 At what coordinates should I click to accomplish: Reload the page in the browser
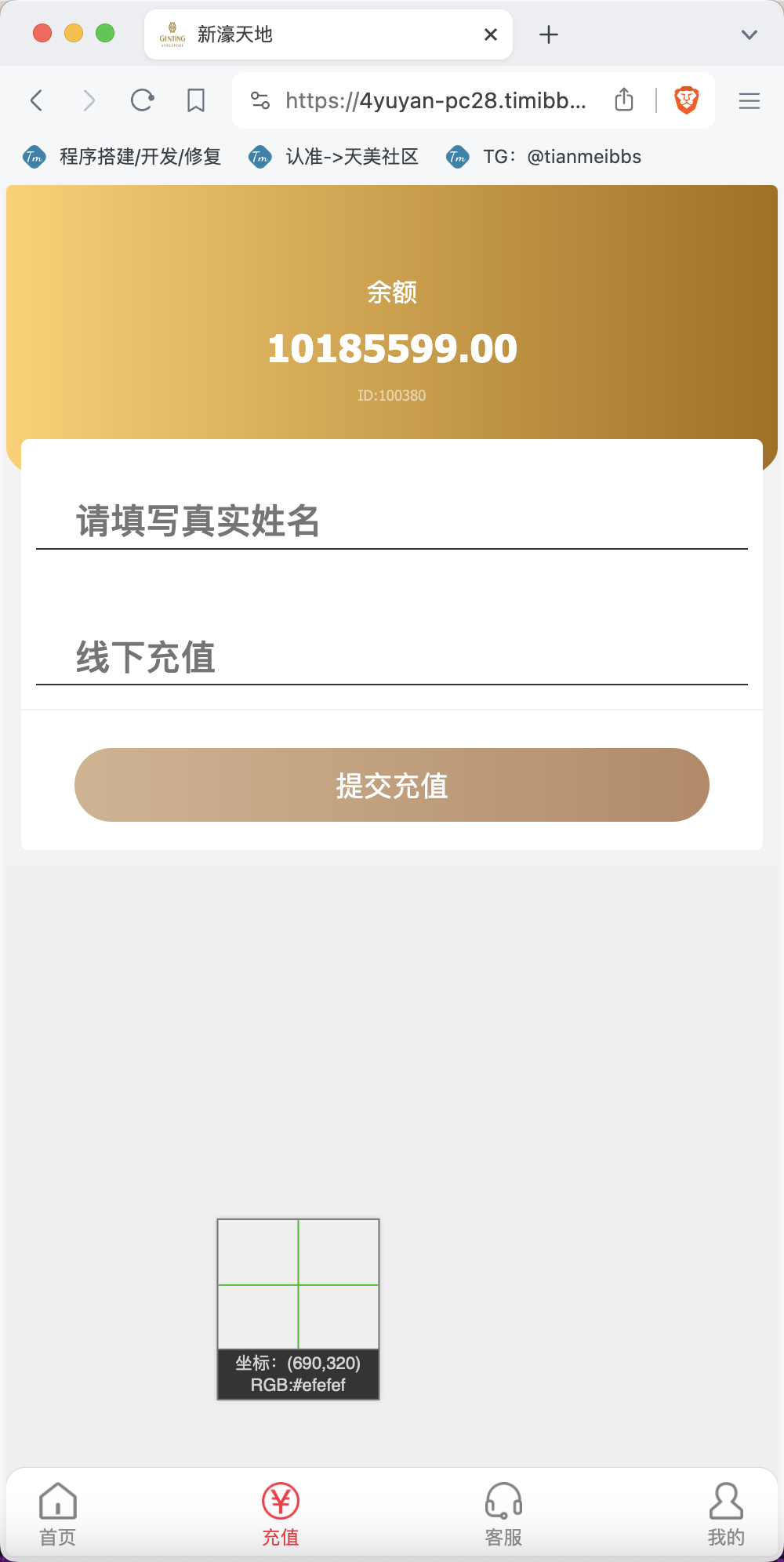click(x=142, y=100)
